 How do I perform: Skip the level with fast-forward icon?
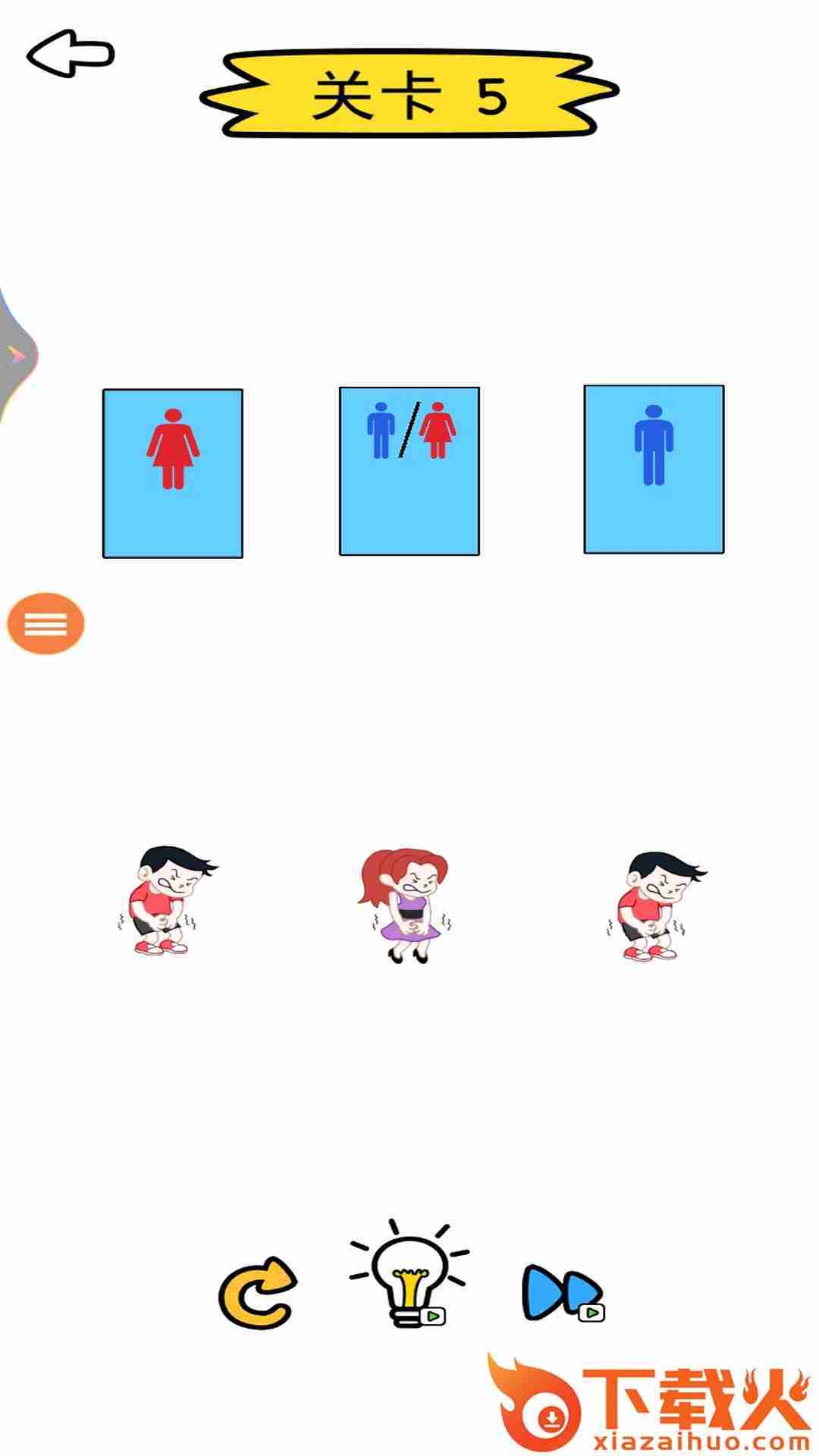click(x=563, y=1292)
